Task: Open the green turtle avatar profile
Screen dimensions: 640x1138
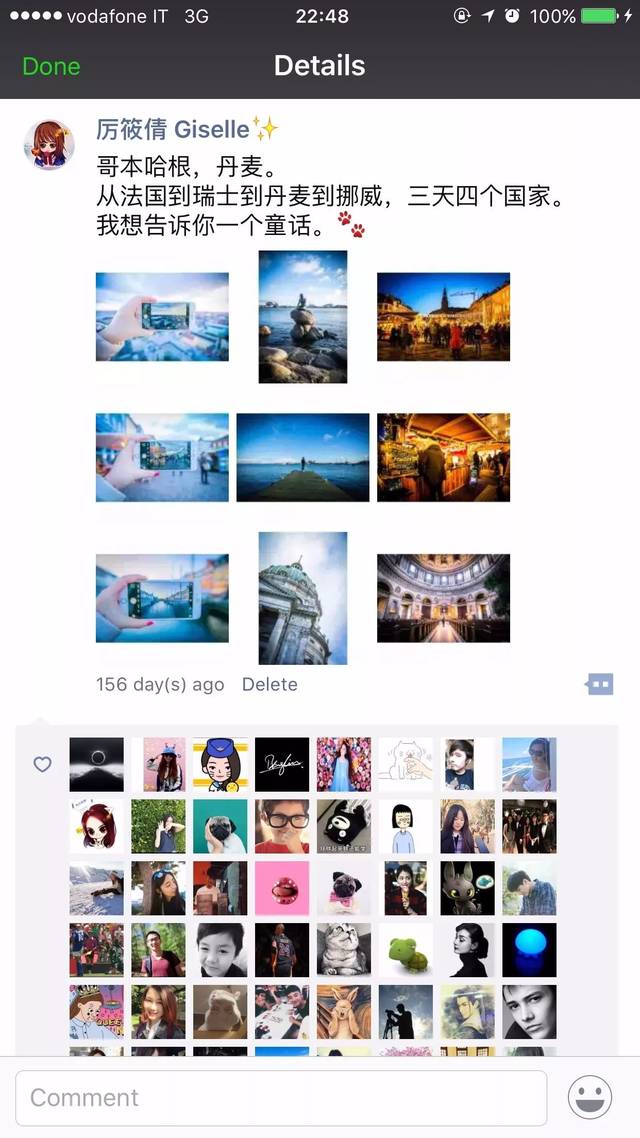Action: pyautogui.click(x=406, y=949)
